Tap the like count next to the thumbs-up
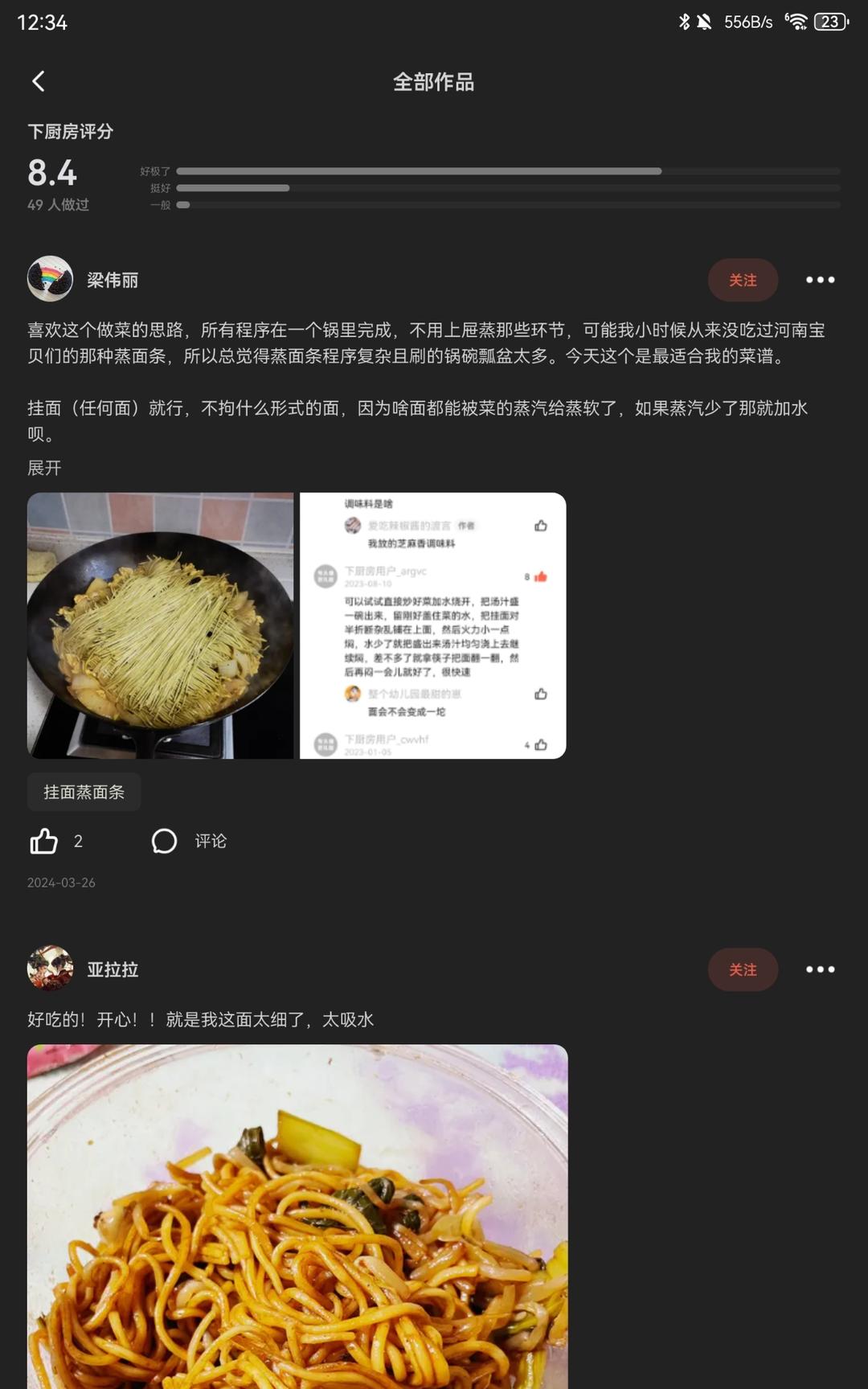The width and height of the screenshot is (868, 1389). [78, 841]
